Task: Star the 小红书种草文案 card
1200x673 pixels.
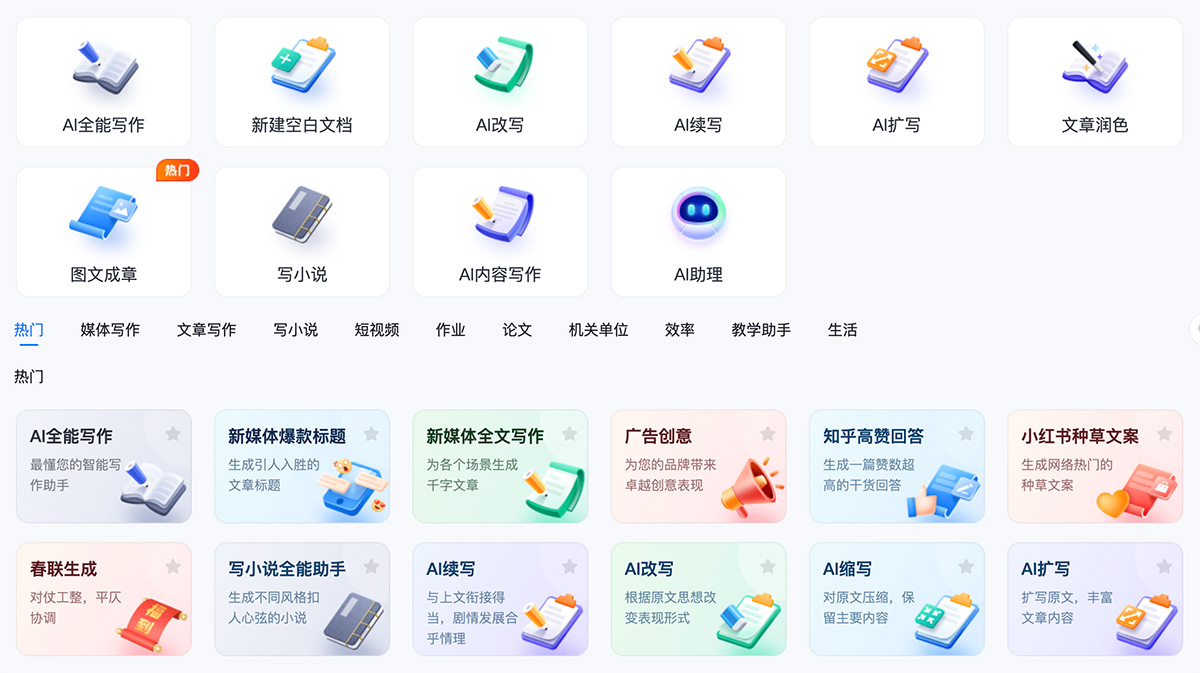Action: point(1164,434)
